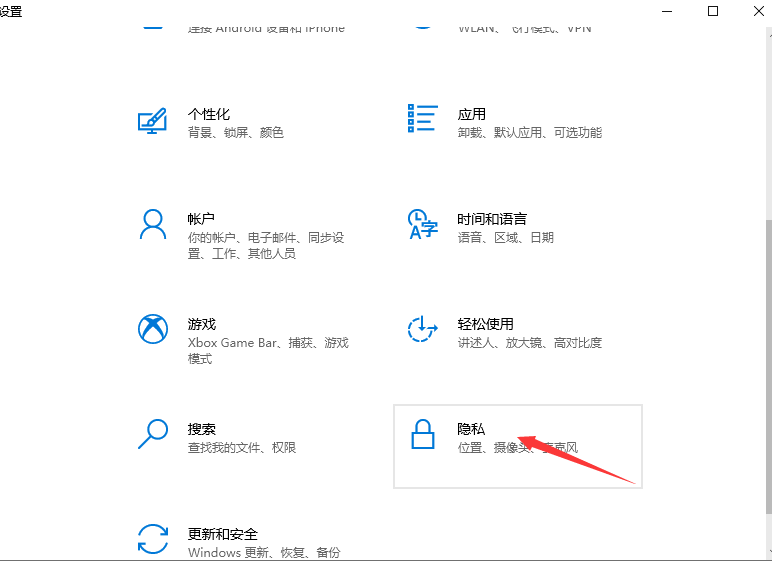The width and height of the screenshot is (772, 572).
Task: Open 搜索 search settings
Action: (201, 429)
